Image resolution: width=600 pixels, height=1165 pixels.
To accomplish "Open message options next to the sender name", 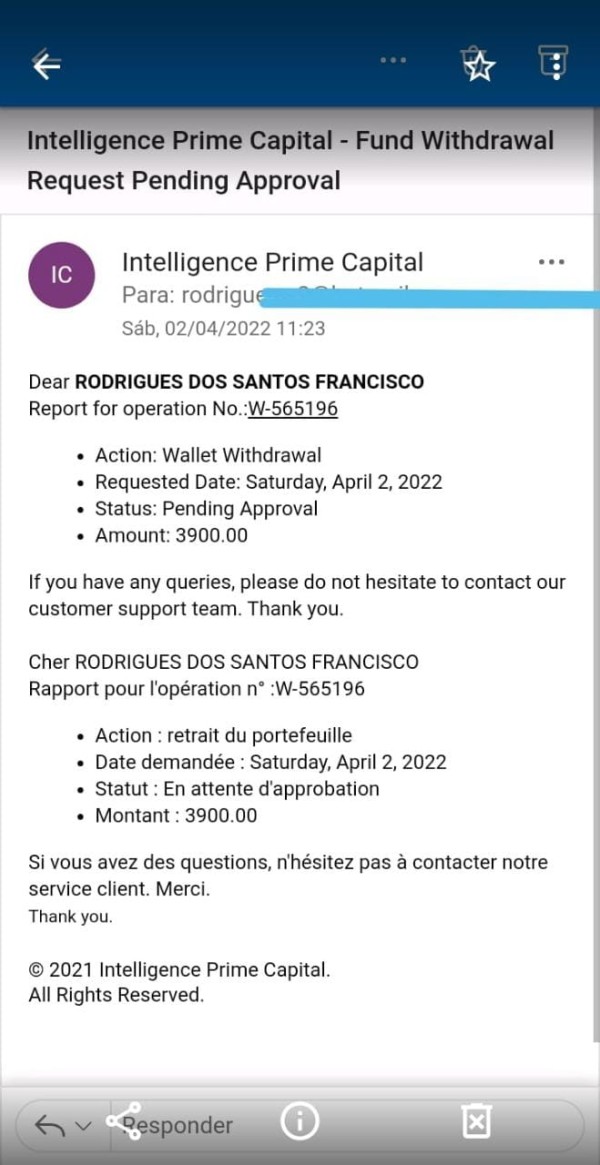I will [x=552, y=262].
